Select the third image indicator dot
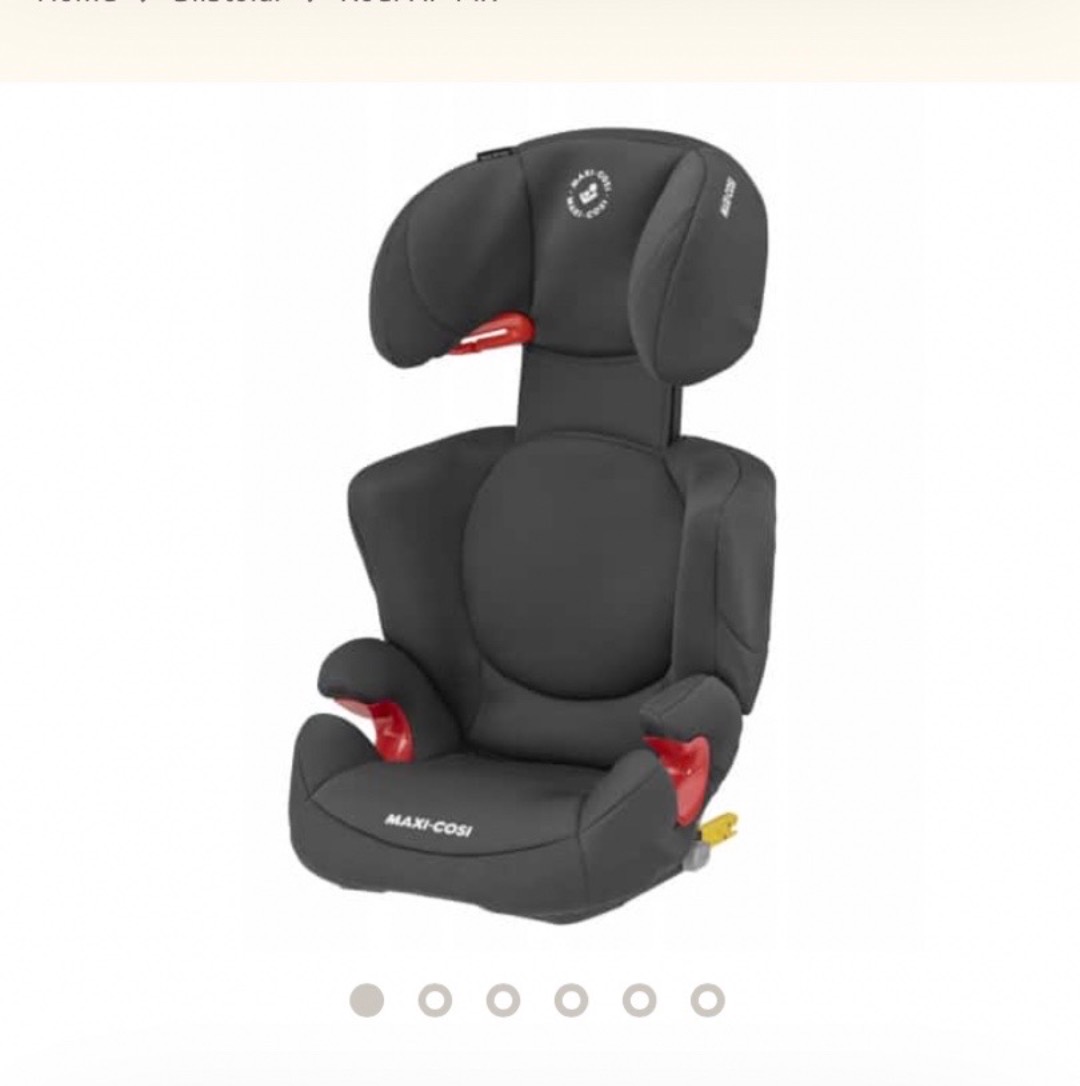1080x1086 pixels. pos(503,999)
